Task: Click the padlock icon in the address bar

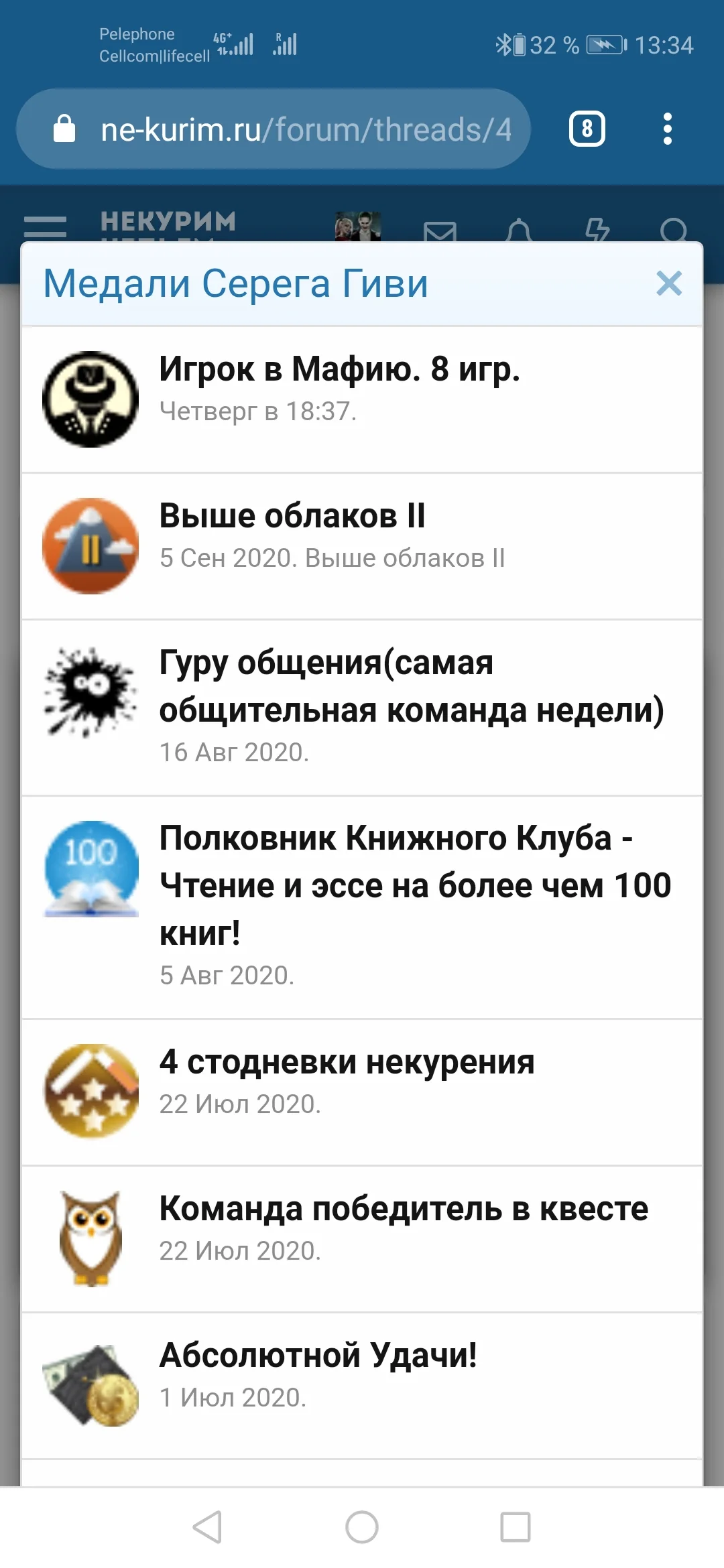Action: (x=64, y=129)
